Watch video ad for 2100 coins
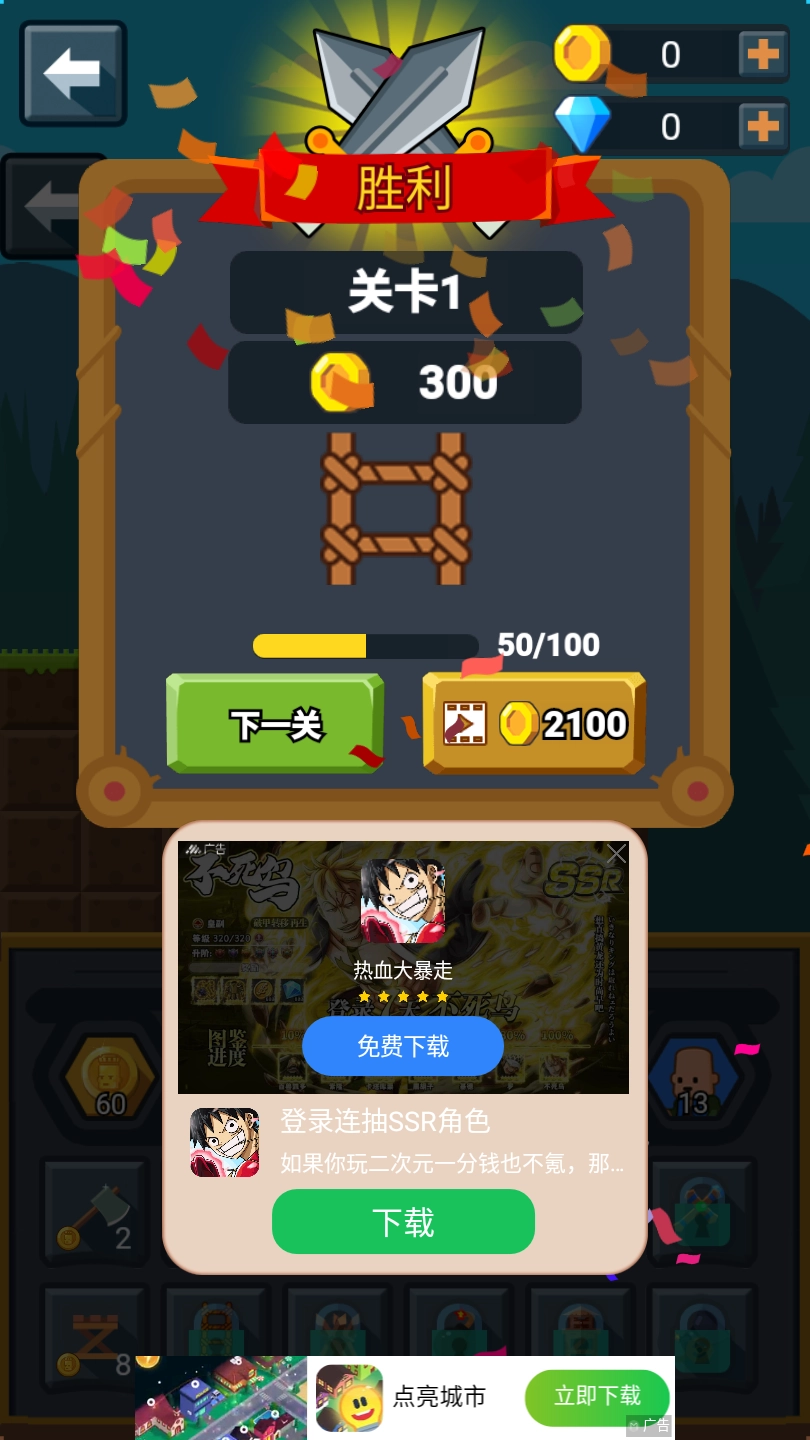 [x=534, y=723]
